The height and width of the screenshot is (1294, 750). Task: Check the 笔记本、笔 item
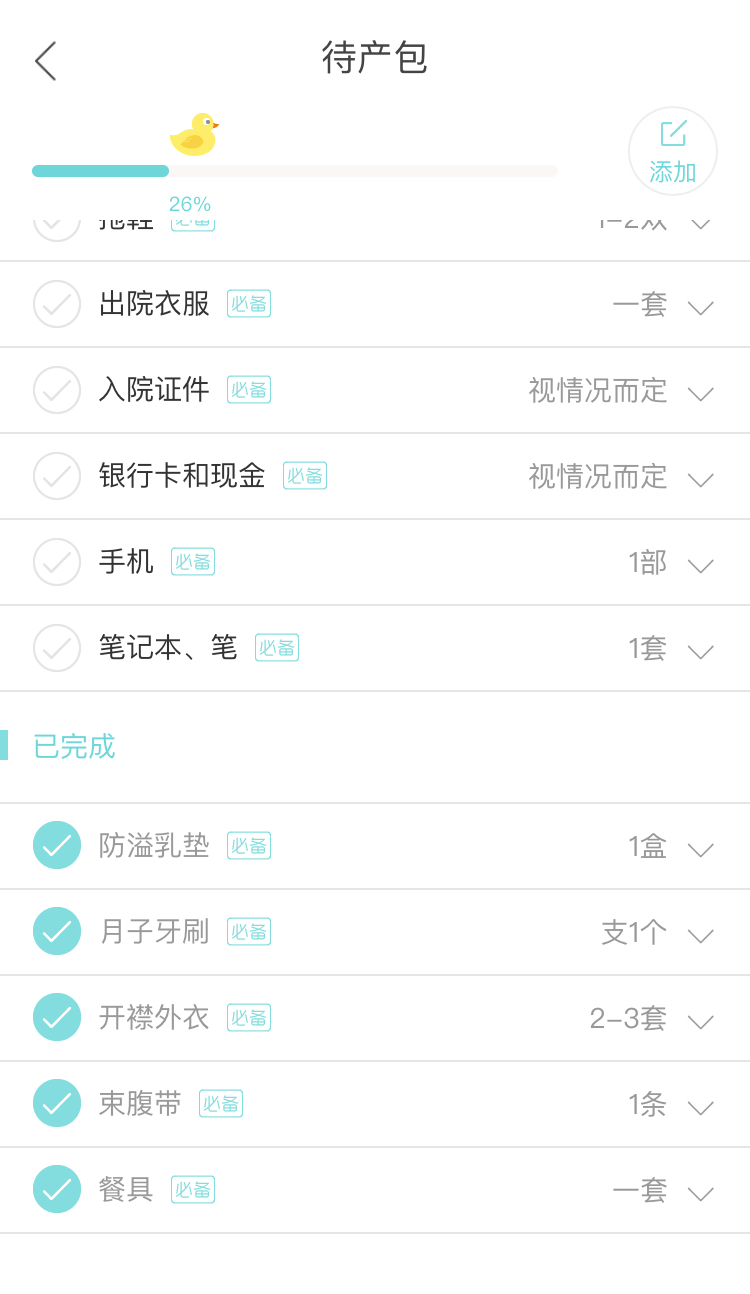57,648
